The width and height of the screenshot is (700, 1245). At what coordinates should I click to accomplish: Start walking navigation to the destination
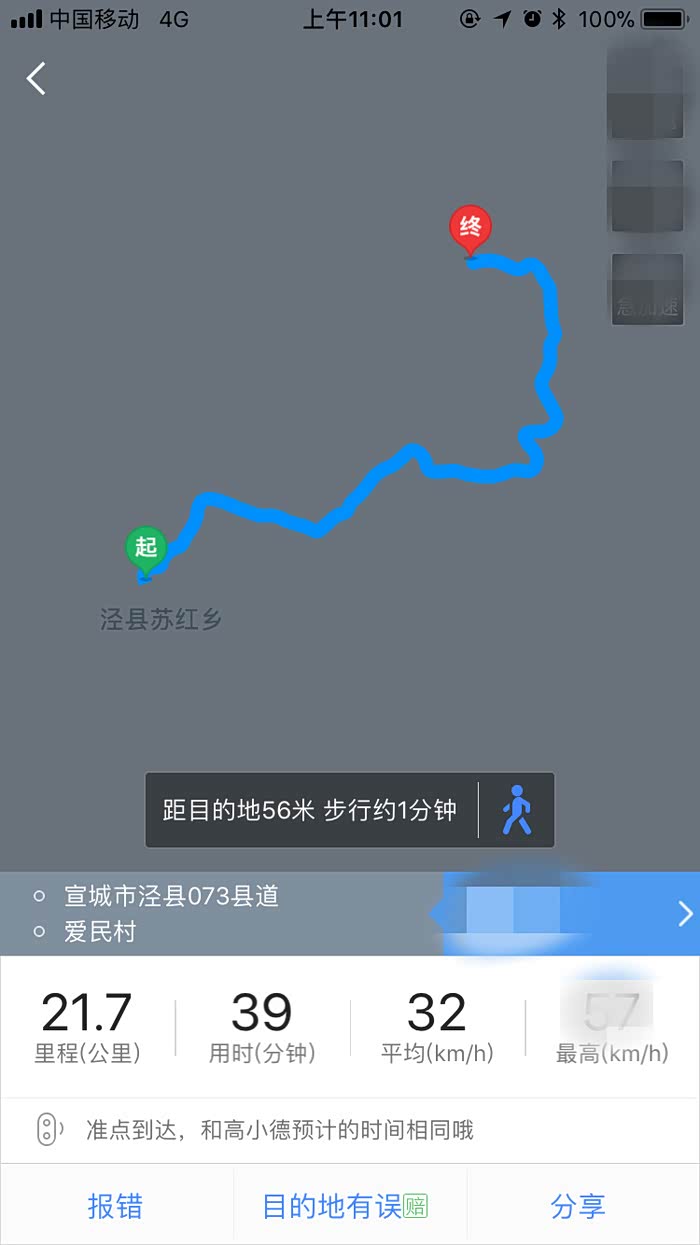[516, 810]
